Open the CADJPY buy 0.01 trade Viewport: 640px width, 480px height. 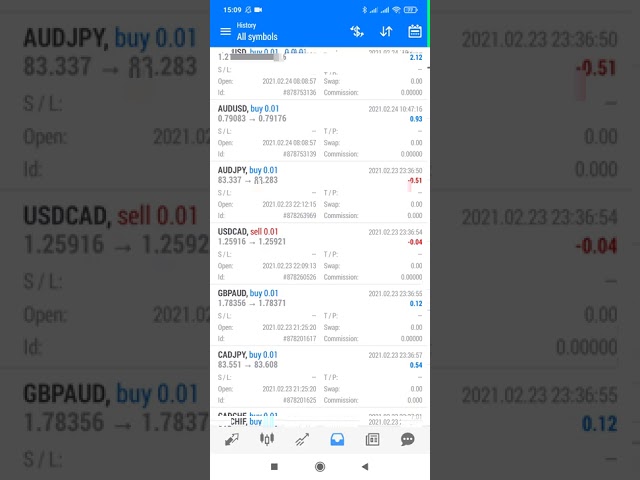(320, 376)
